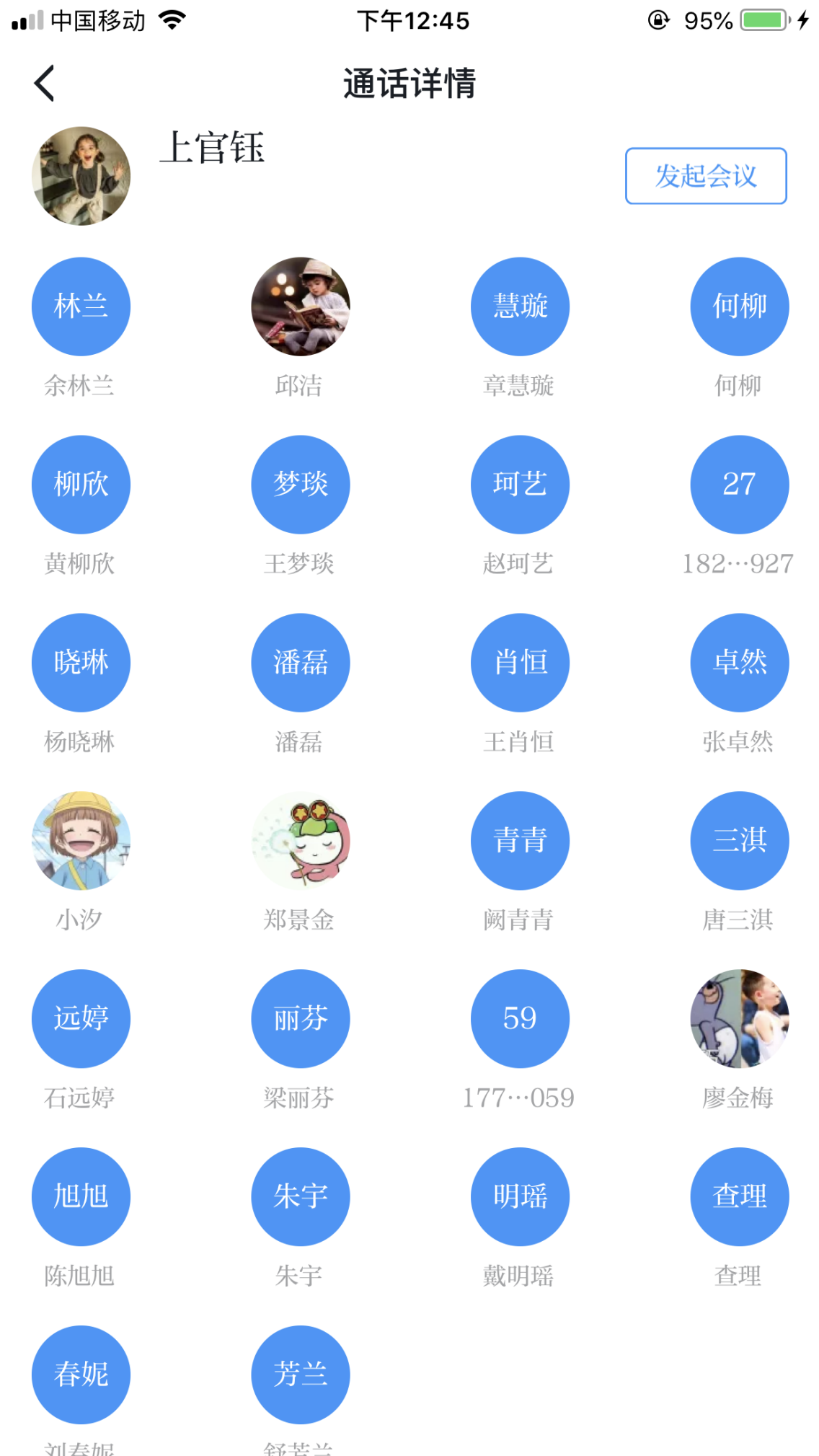Open participant 177···059
Image resolution: width=819 pixels, height=1456 pixels.
click(x=520, y=1019)
